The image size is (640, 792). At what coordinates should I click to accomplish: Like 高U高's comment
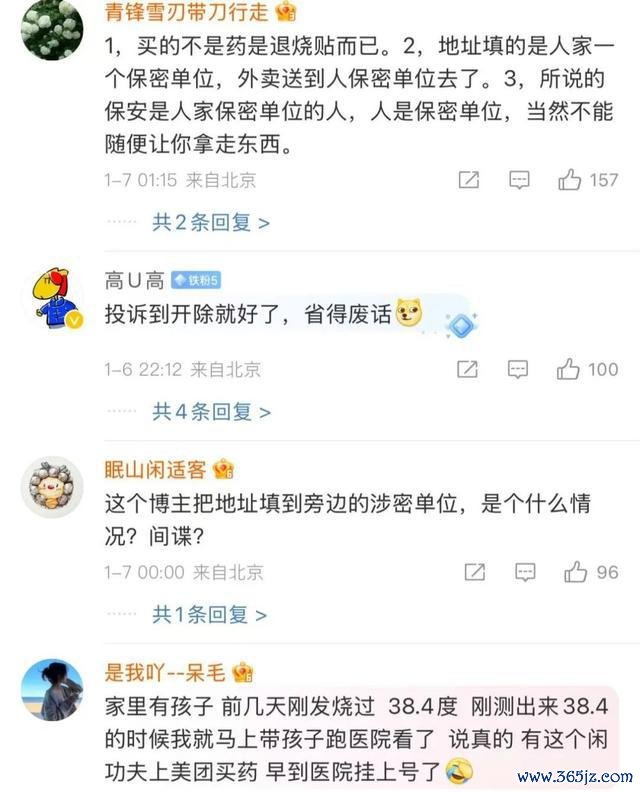pyautogui.click(x=570, y=369)
